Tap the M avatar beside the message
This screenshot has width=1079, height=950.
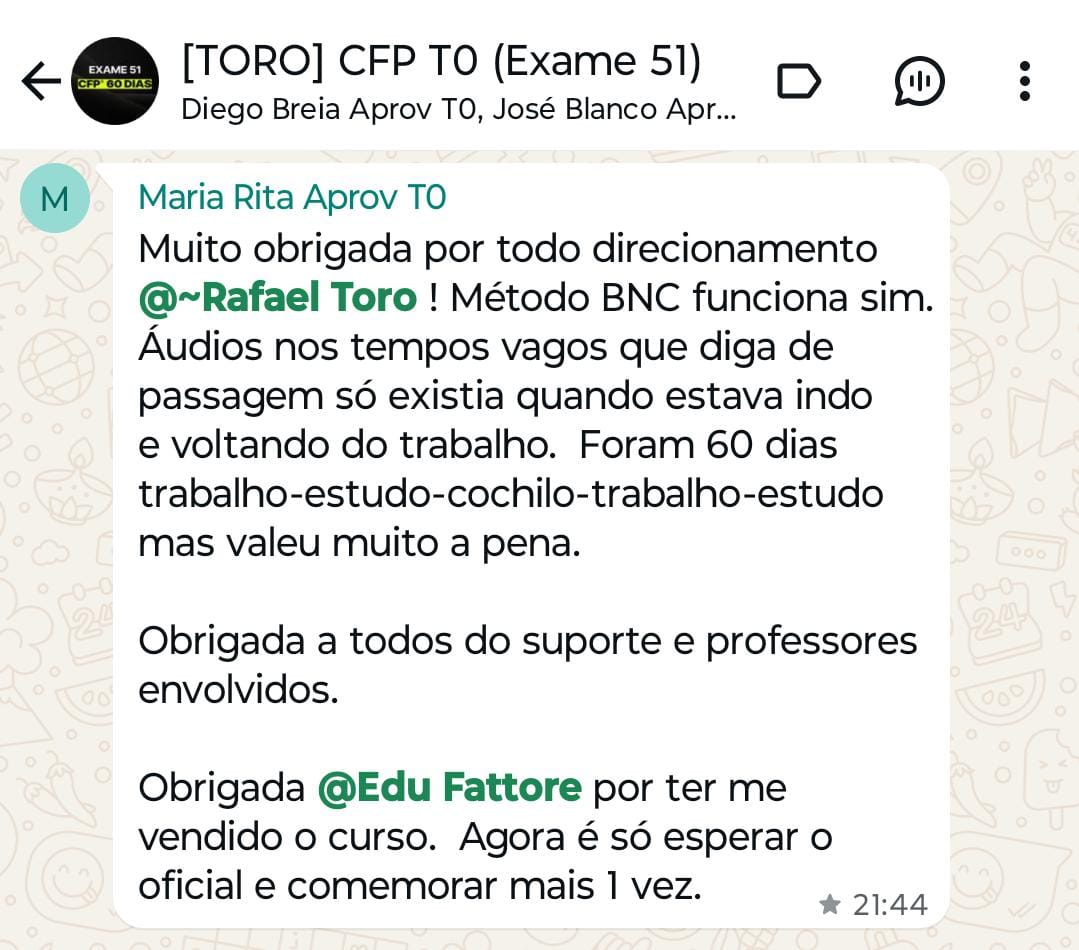[x=54, y=199]
